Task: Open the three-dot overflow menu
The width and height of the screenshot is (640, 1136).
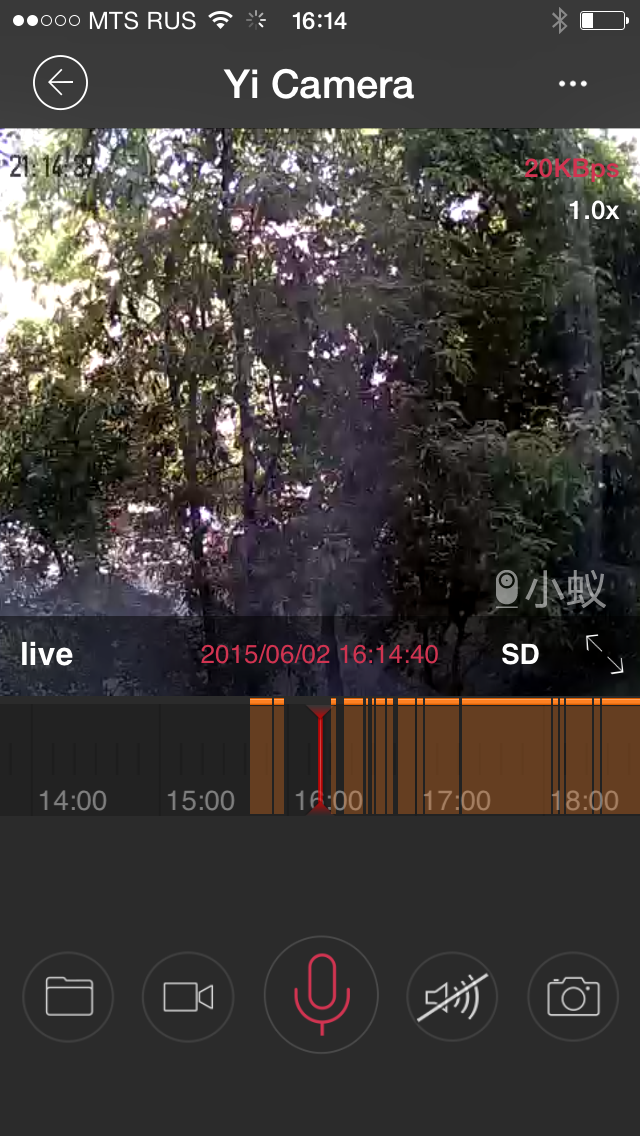Action: pyautogui.click(x=573, y=84)
